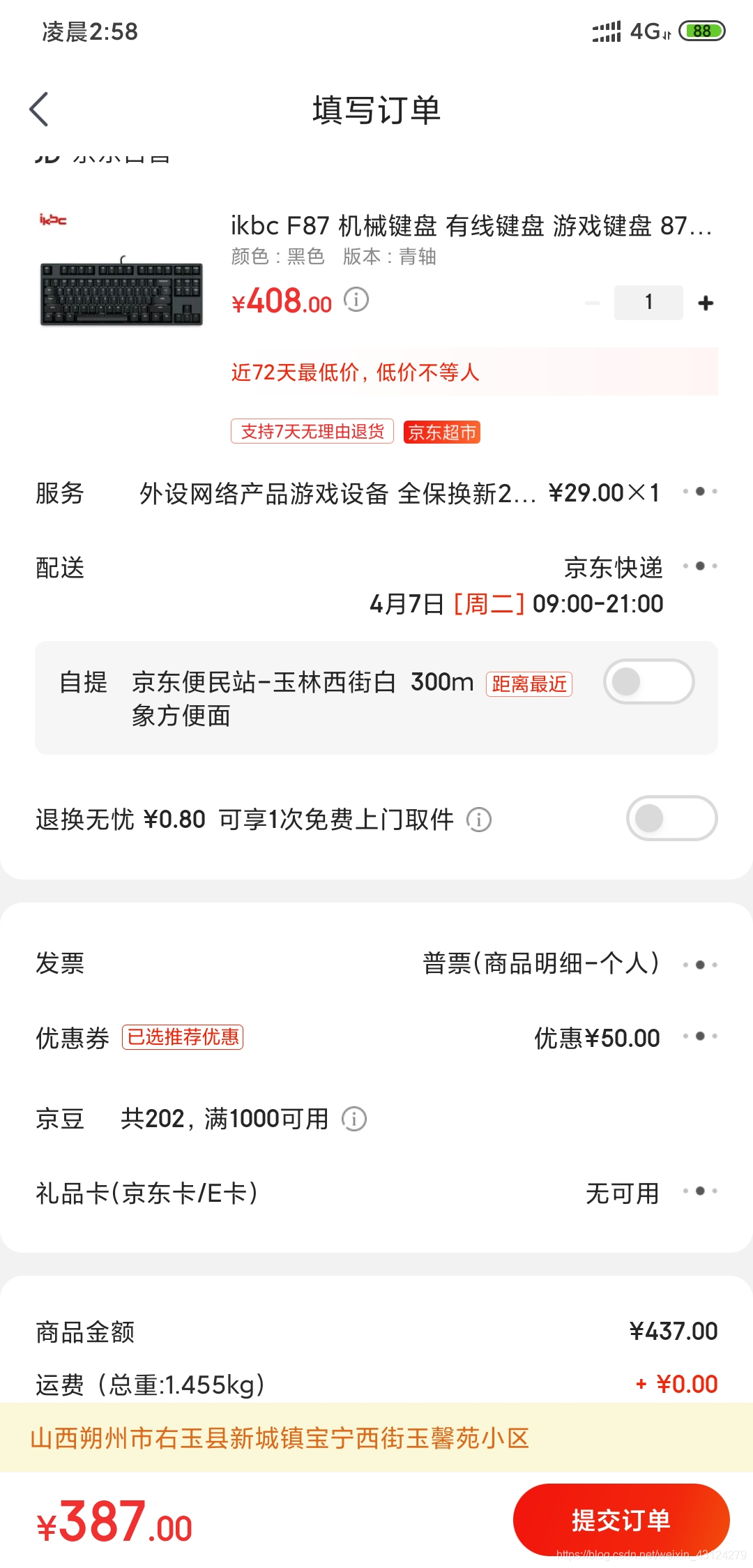Click the info icon beside ¥408 price

[x=356, y=301]
